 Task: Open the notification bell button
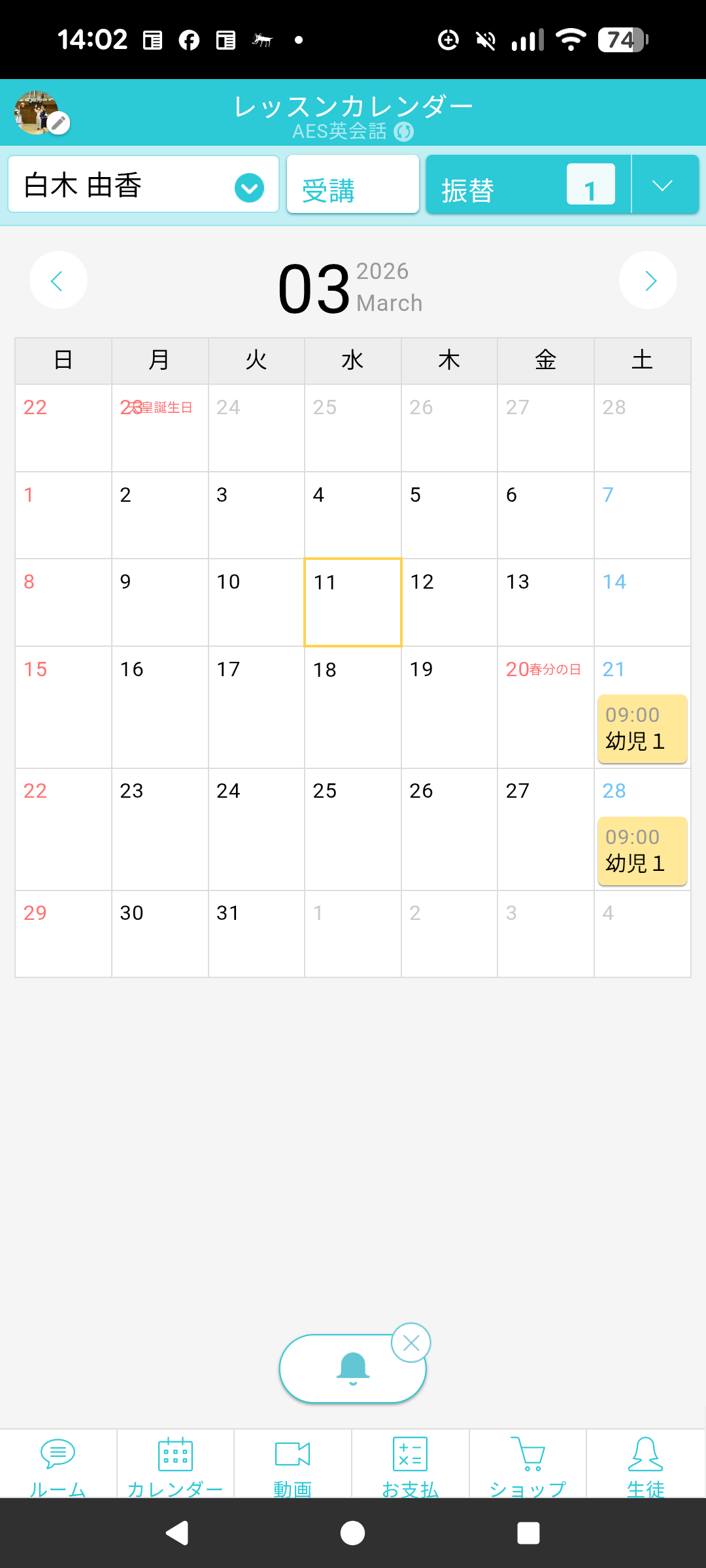click(x=352, y=1369)
